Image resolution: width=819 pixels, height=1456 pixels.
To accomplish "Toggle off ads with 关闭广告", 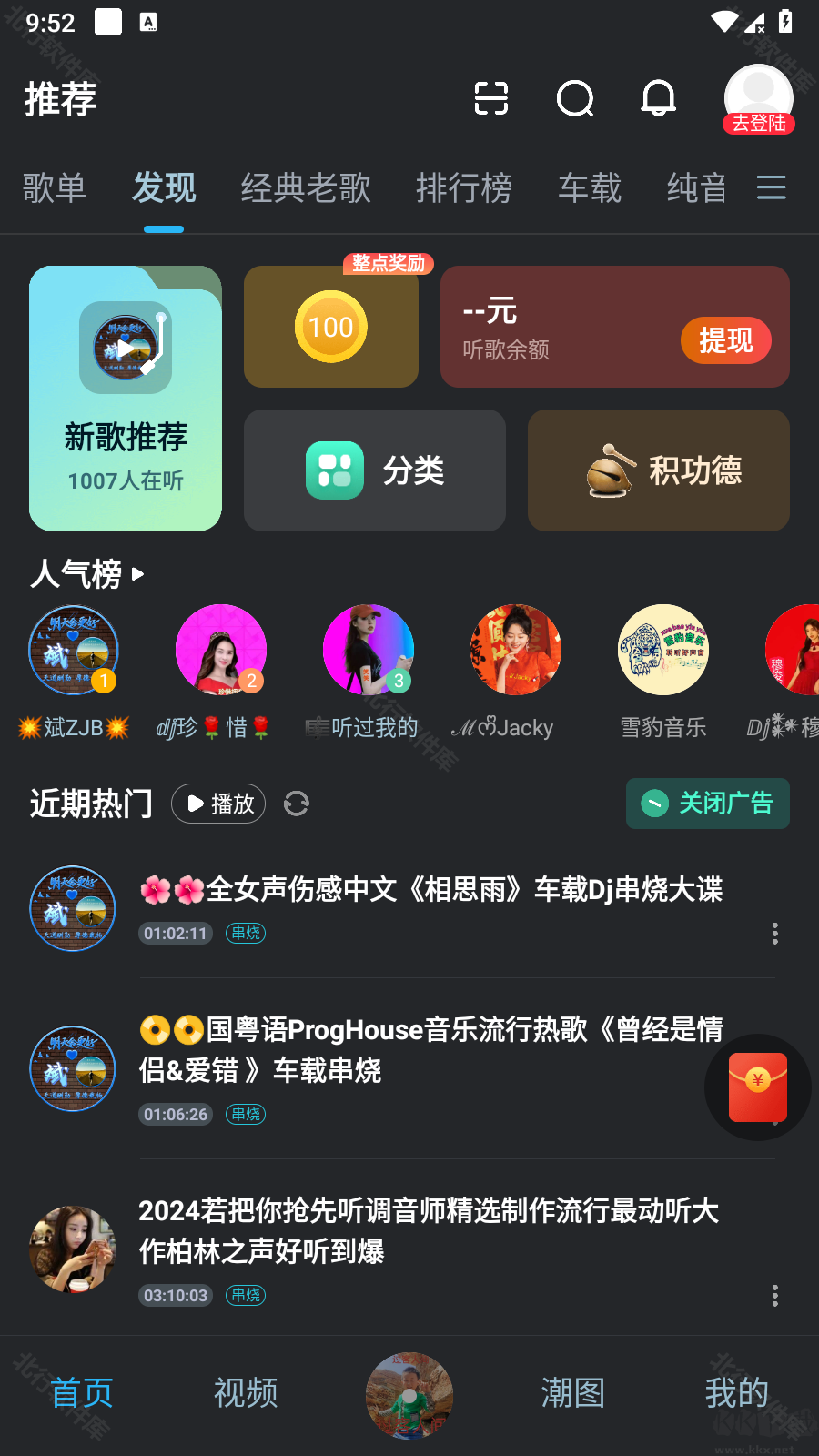I will click(x=707, y=804).
